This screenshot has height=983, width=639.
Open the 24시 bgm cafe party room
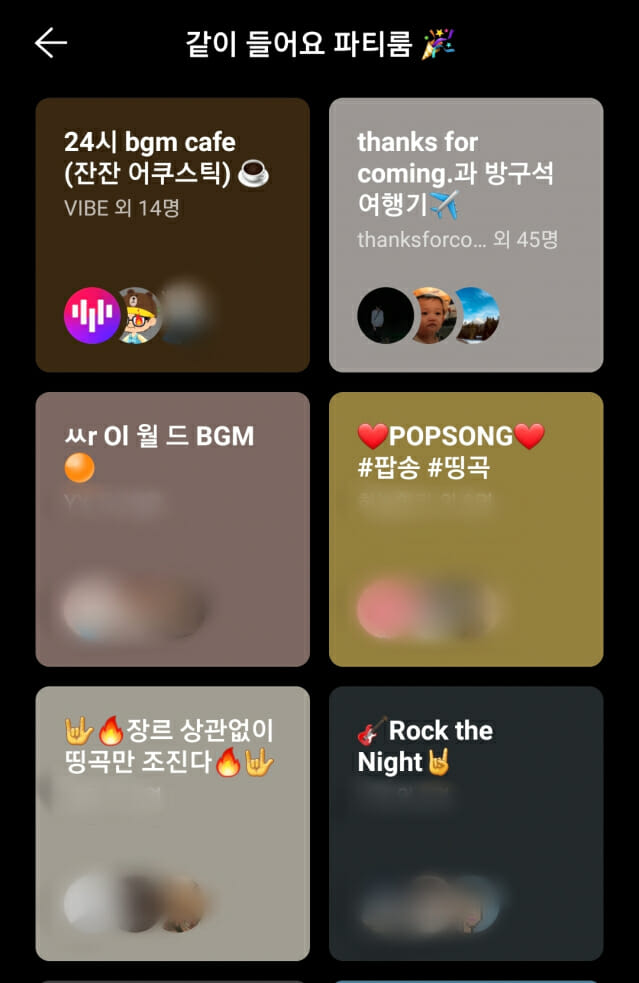click(x=172, y=235)
